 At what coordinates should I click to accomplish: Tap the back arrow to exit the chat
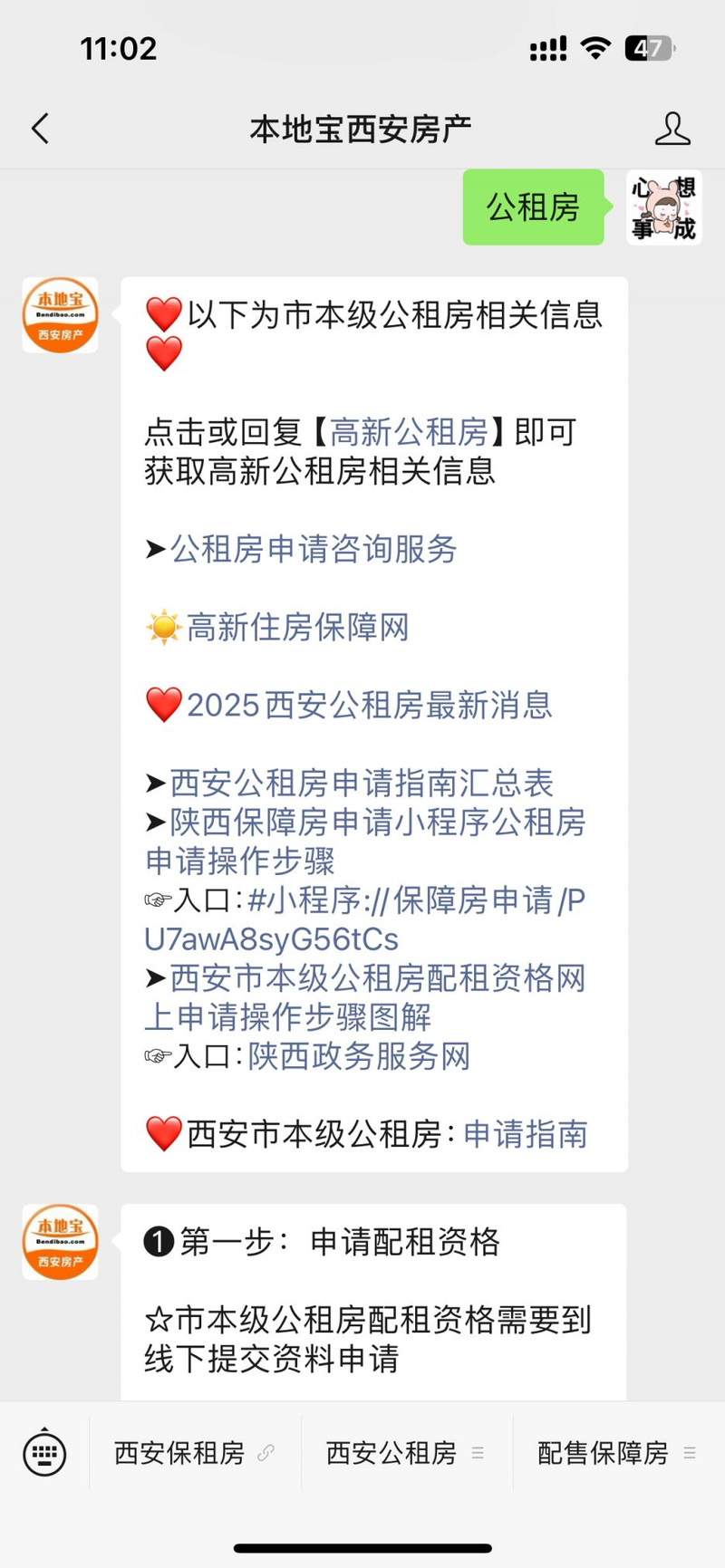(38, 129)
